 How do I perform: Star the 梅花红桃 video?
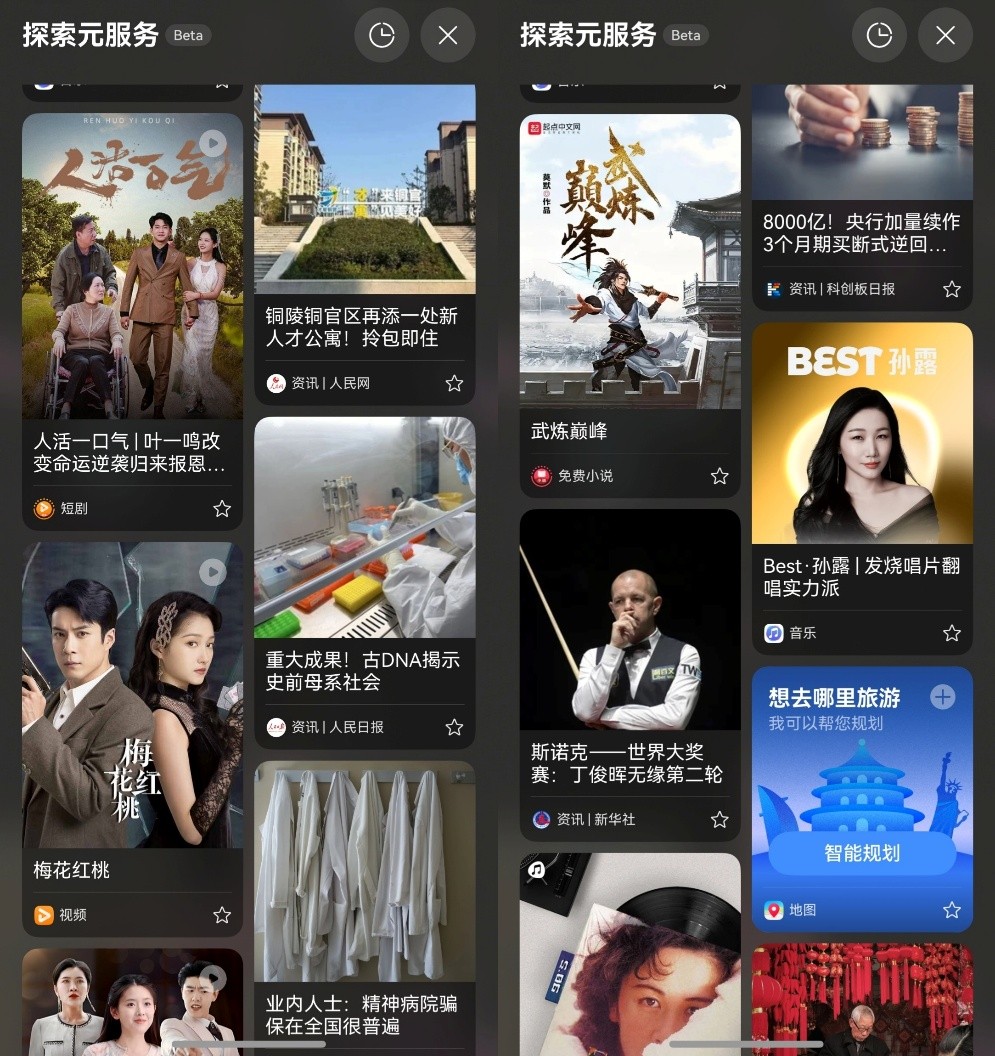point(222,915)
